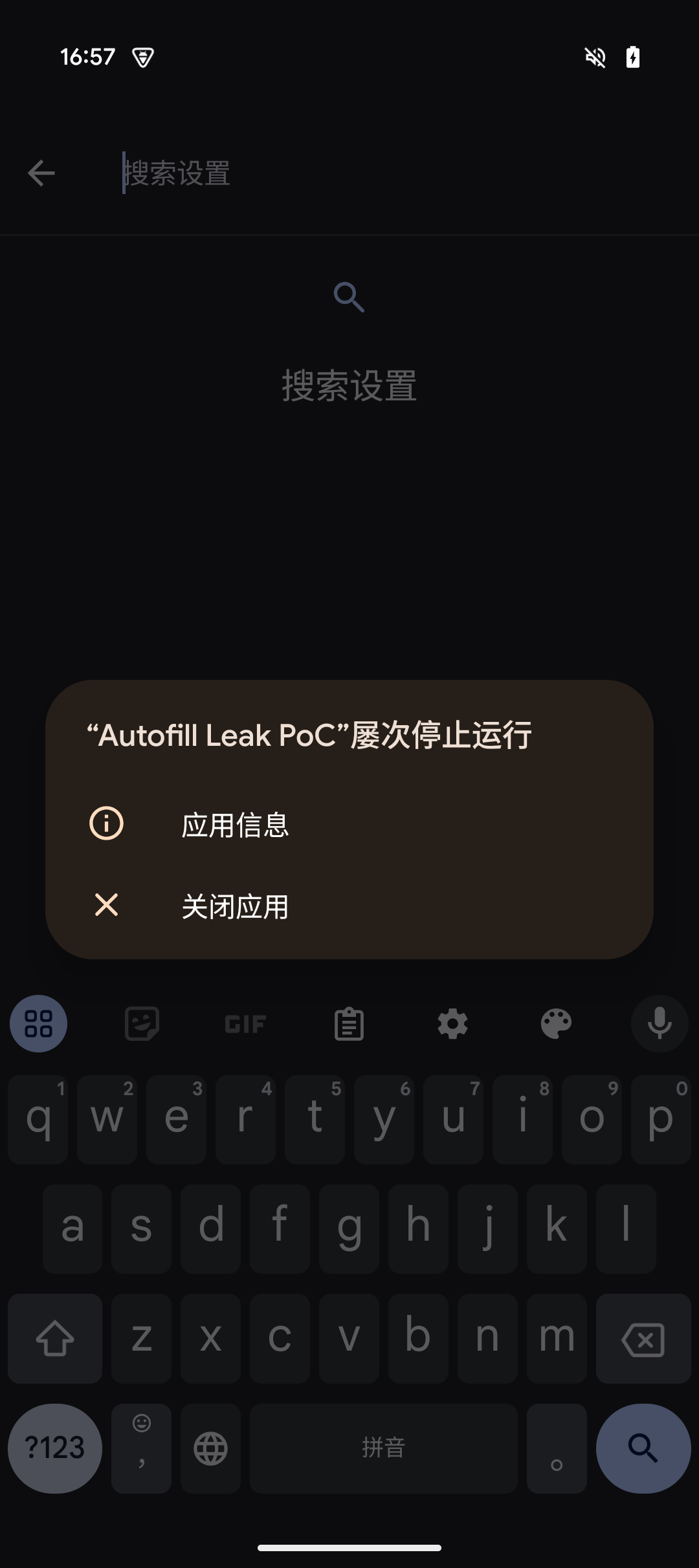Screen dimensions: 699x1568
Task: Focus the 搜索设置 search field
Action: tap(388, 173)
